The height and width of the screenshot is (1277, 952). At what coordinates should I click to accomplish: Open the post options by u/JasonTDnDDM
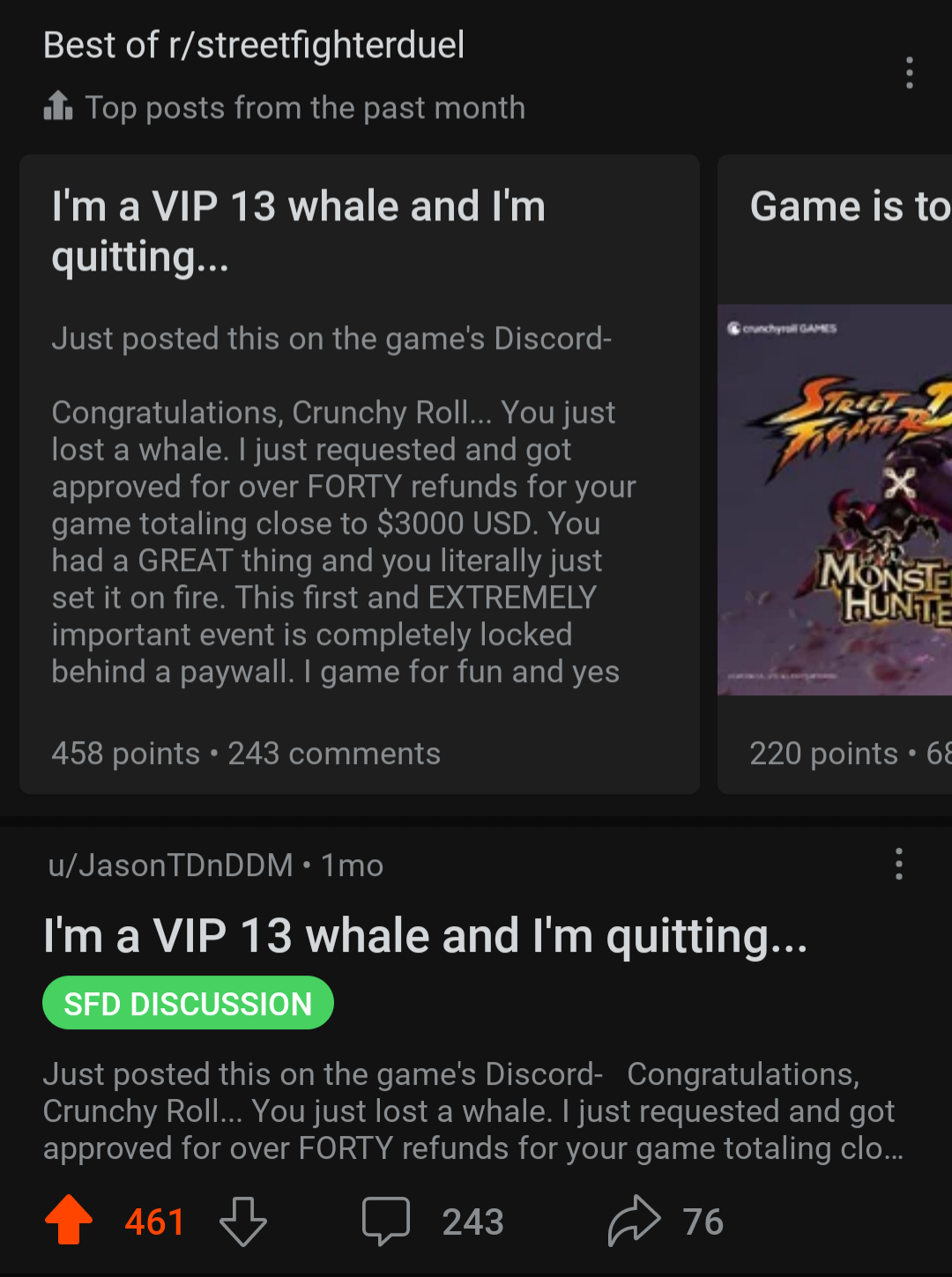click(x=898, y=865)
